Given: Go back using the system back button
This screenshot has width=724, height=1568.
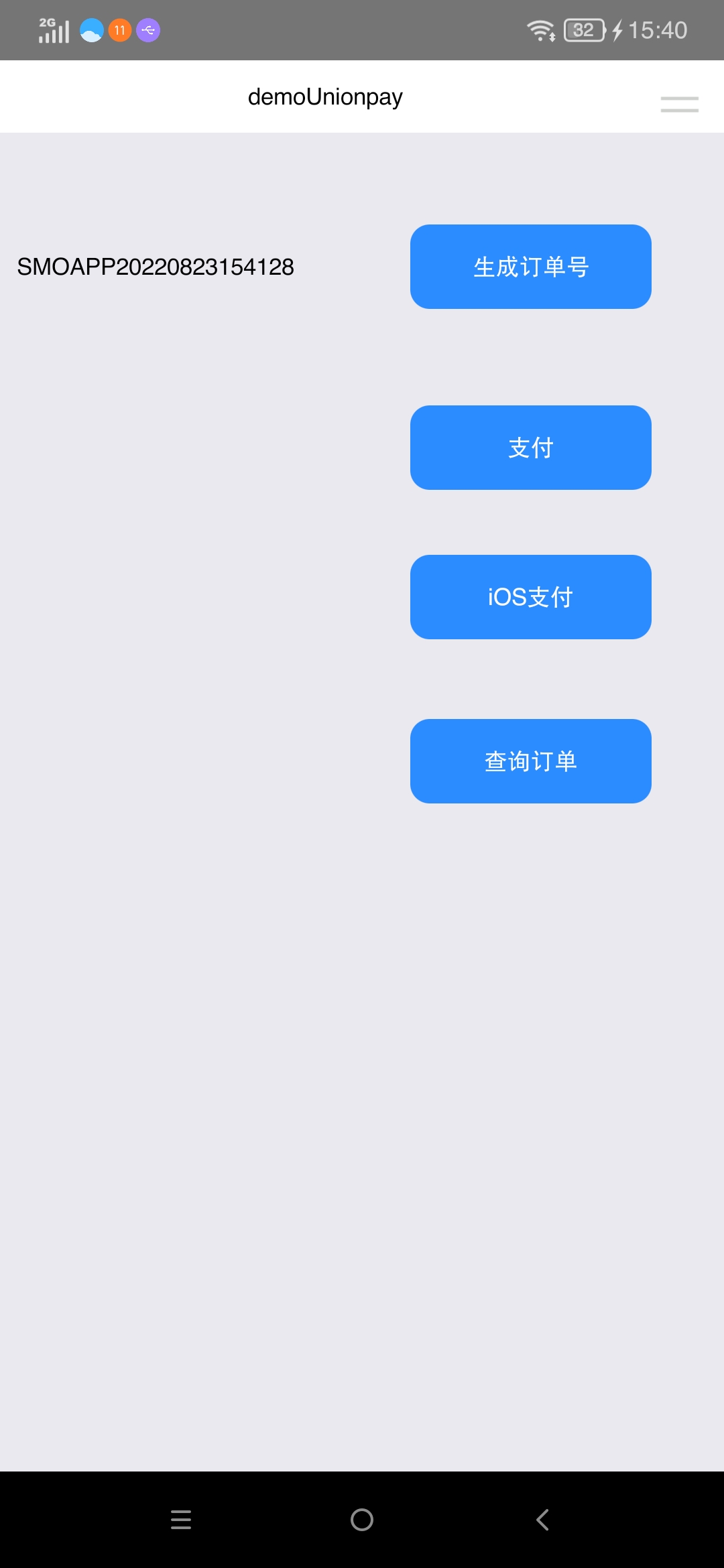Looking at the screenshot, I should pos(542,1520).
